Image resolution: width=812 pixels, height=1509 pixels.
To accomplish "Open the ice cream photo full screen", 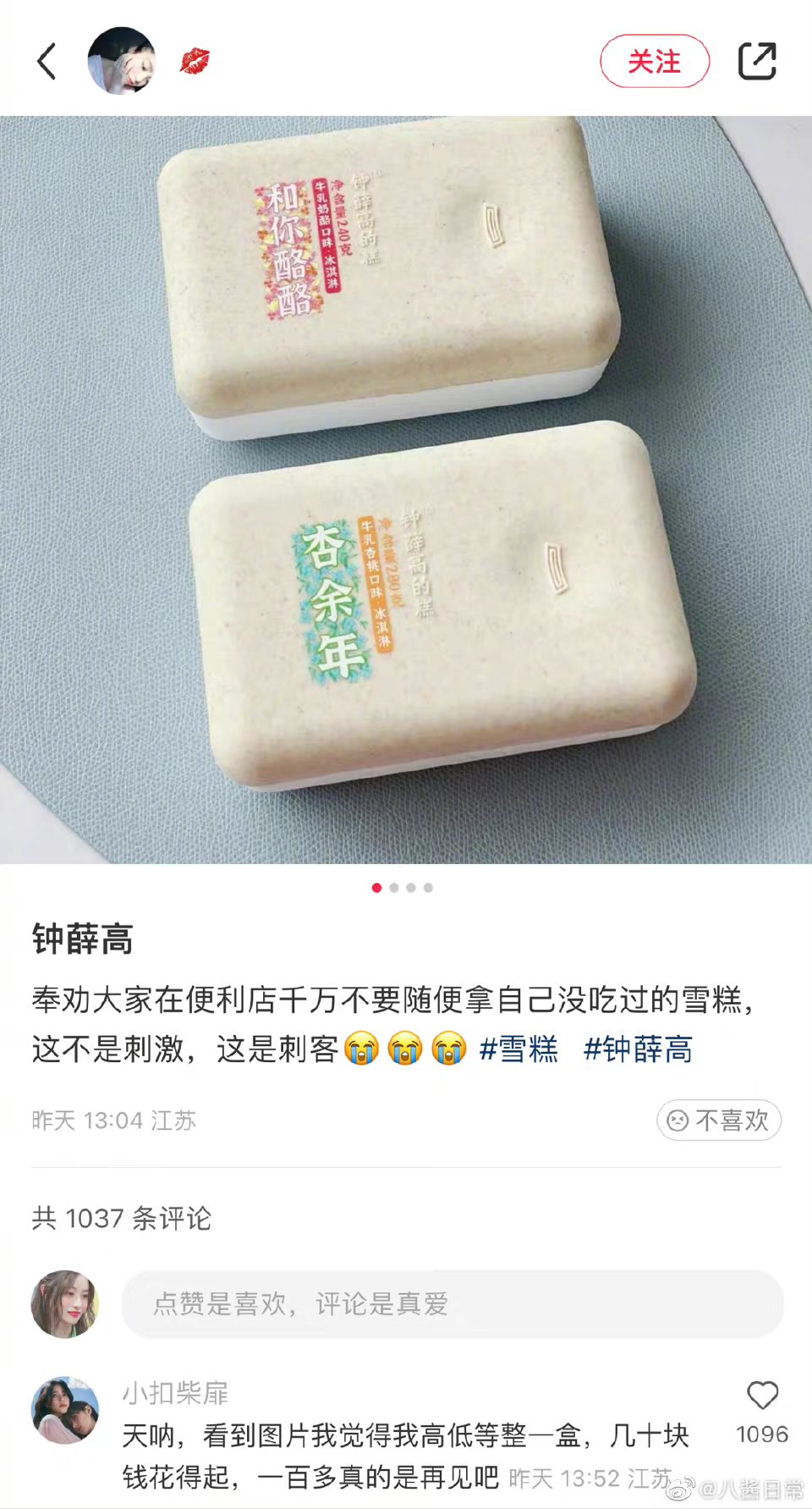I will coord(406,489).
